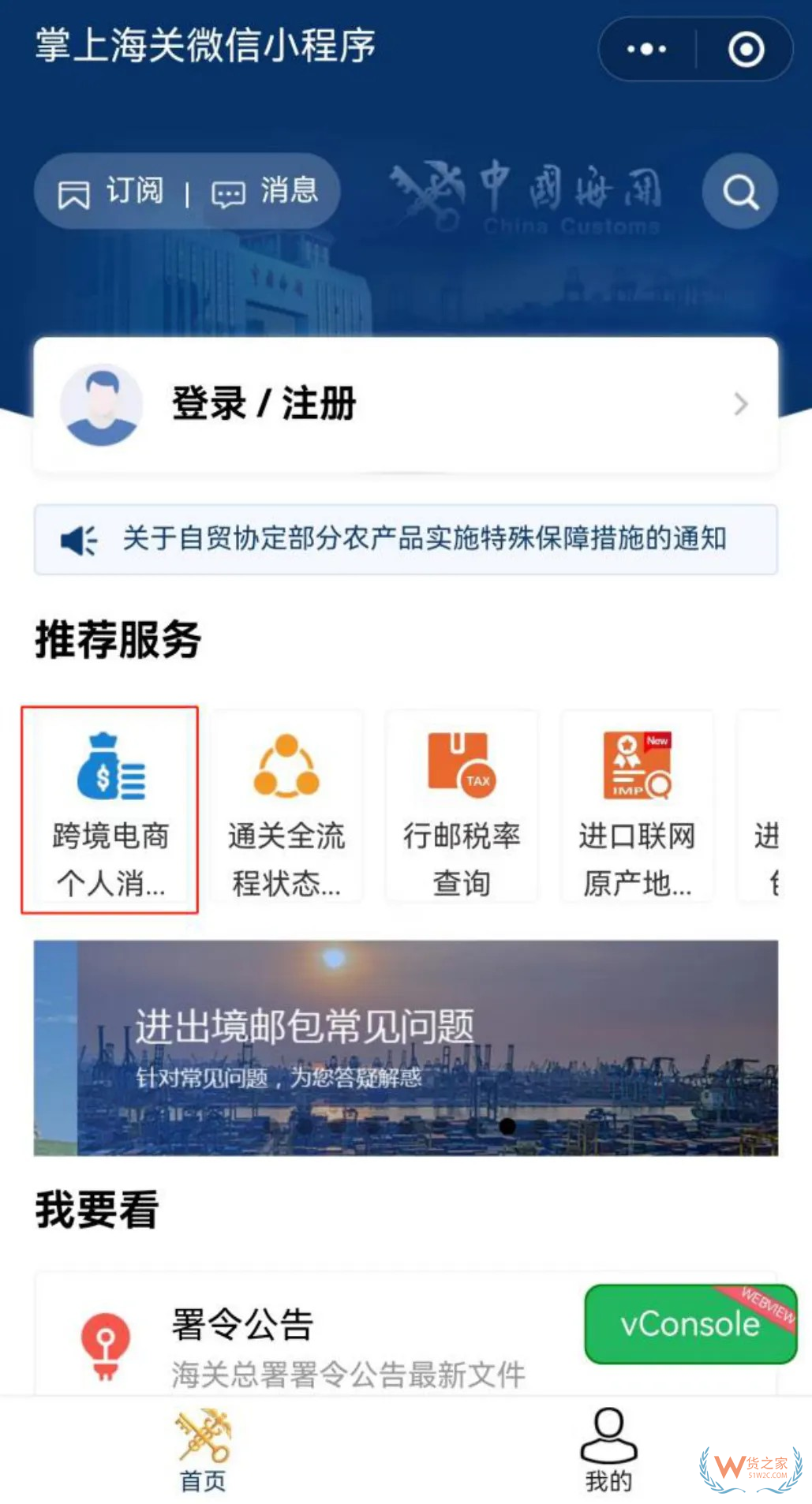Open the 消息 messages button
812x1504 pixels.
tap(265, 192)
